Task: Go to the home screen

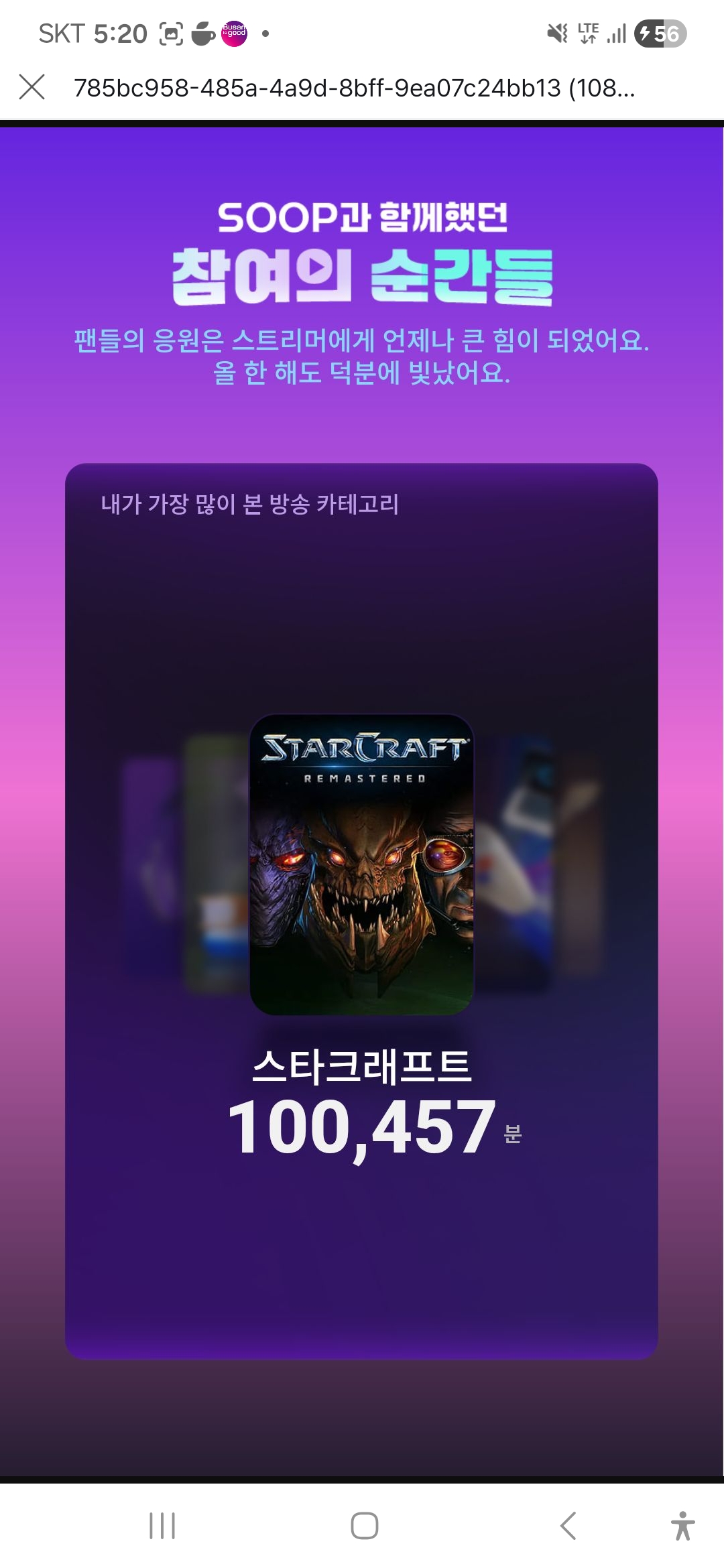Action: 364,1526
